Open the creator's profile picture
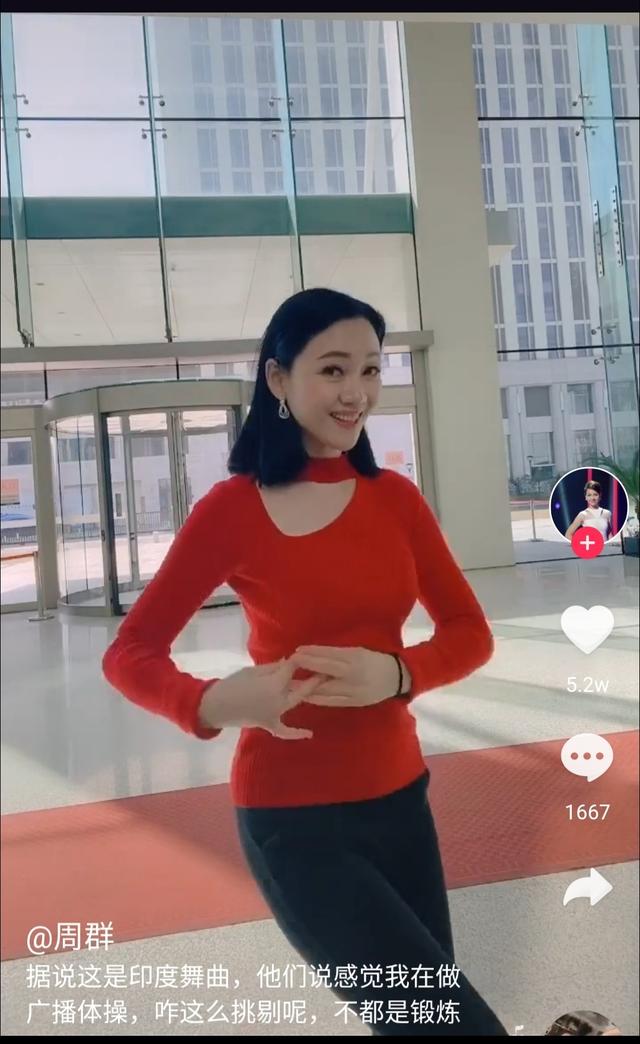The height and width of the screenshot is (1044, 640). coord(588,503)
